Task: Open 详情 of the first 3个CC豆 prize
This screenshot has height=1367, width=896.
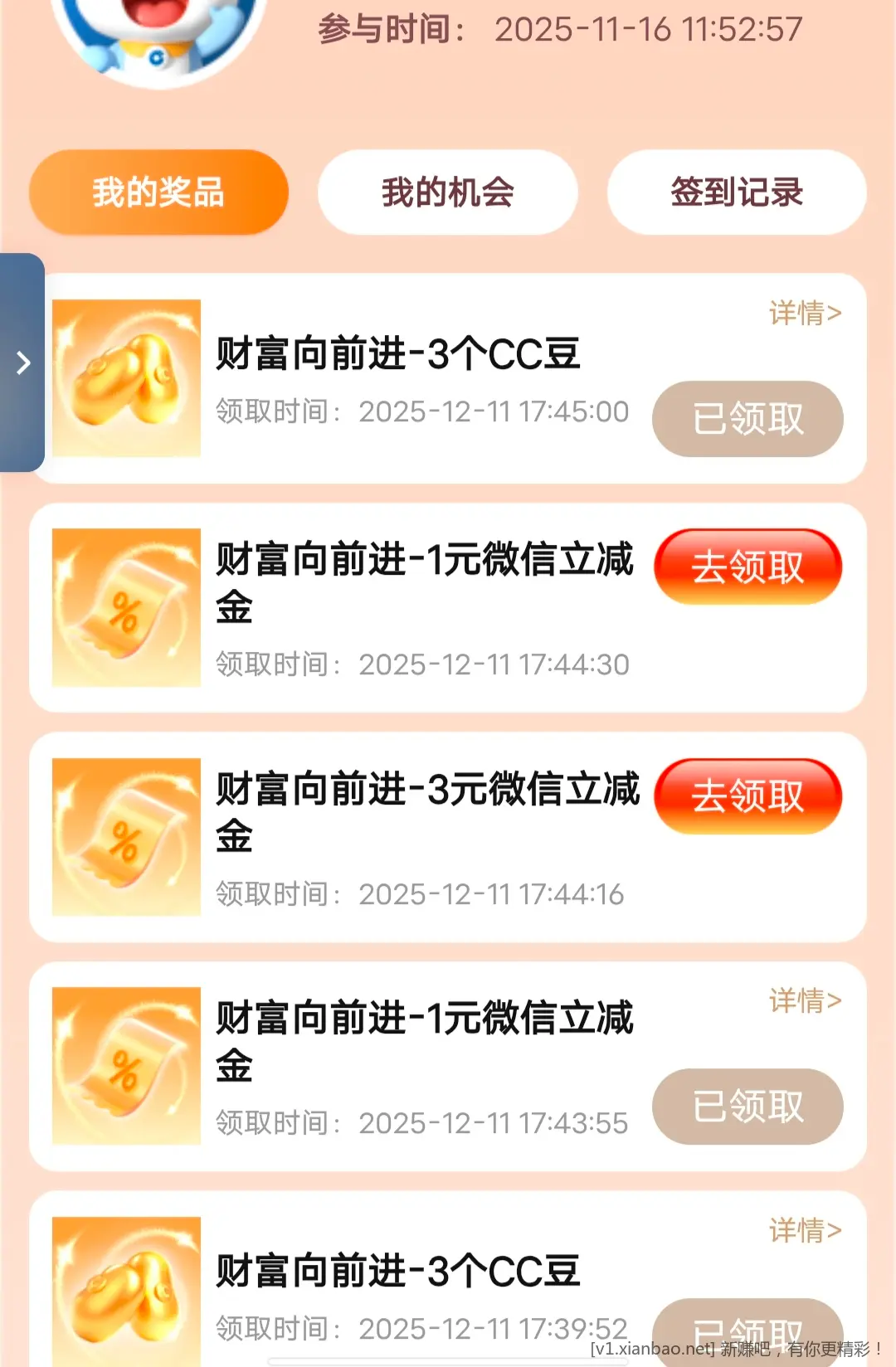Action: pos(803,314)
